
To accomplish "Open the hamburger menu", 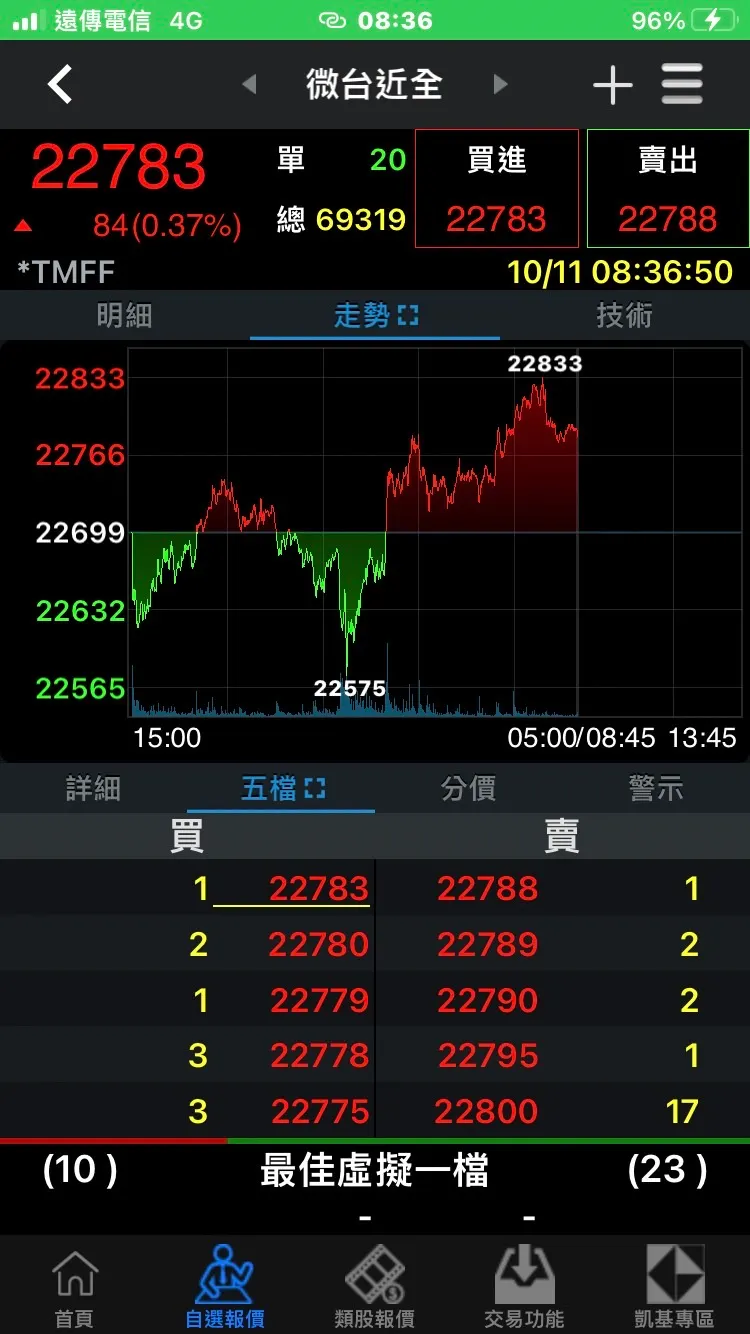I will coord(682,85).
